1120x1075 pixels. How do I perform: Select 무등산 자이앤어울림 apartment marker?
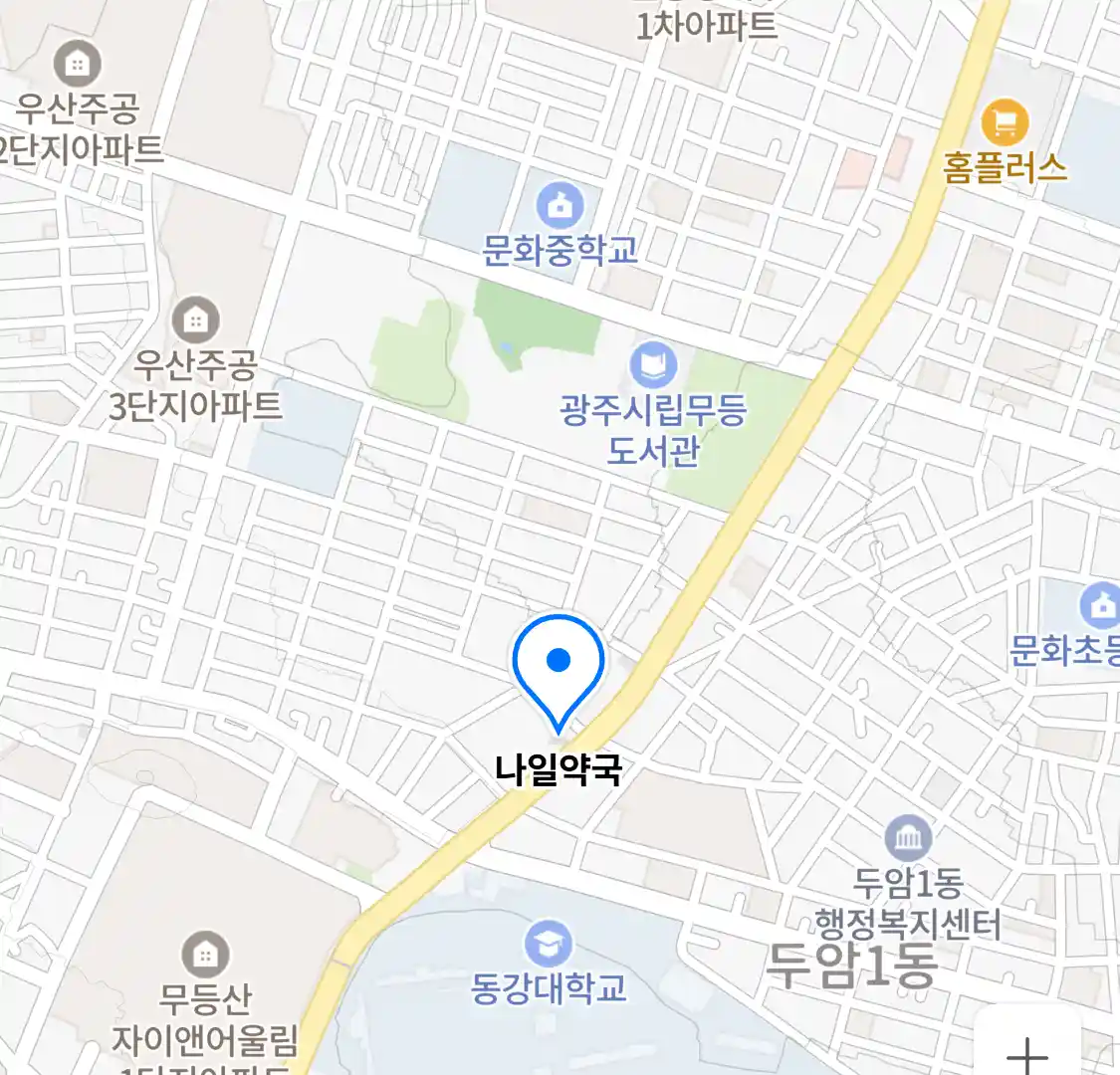click(205, 955)
